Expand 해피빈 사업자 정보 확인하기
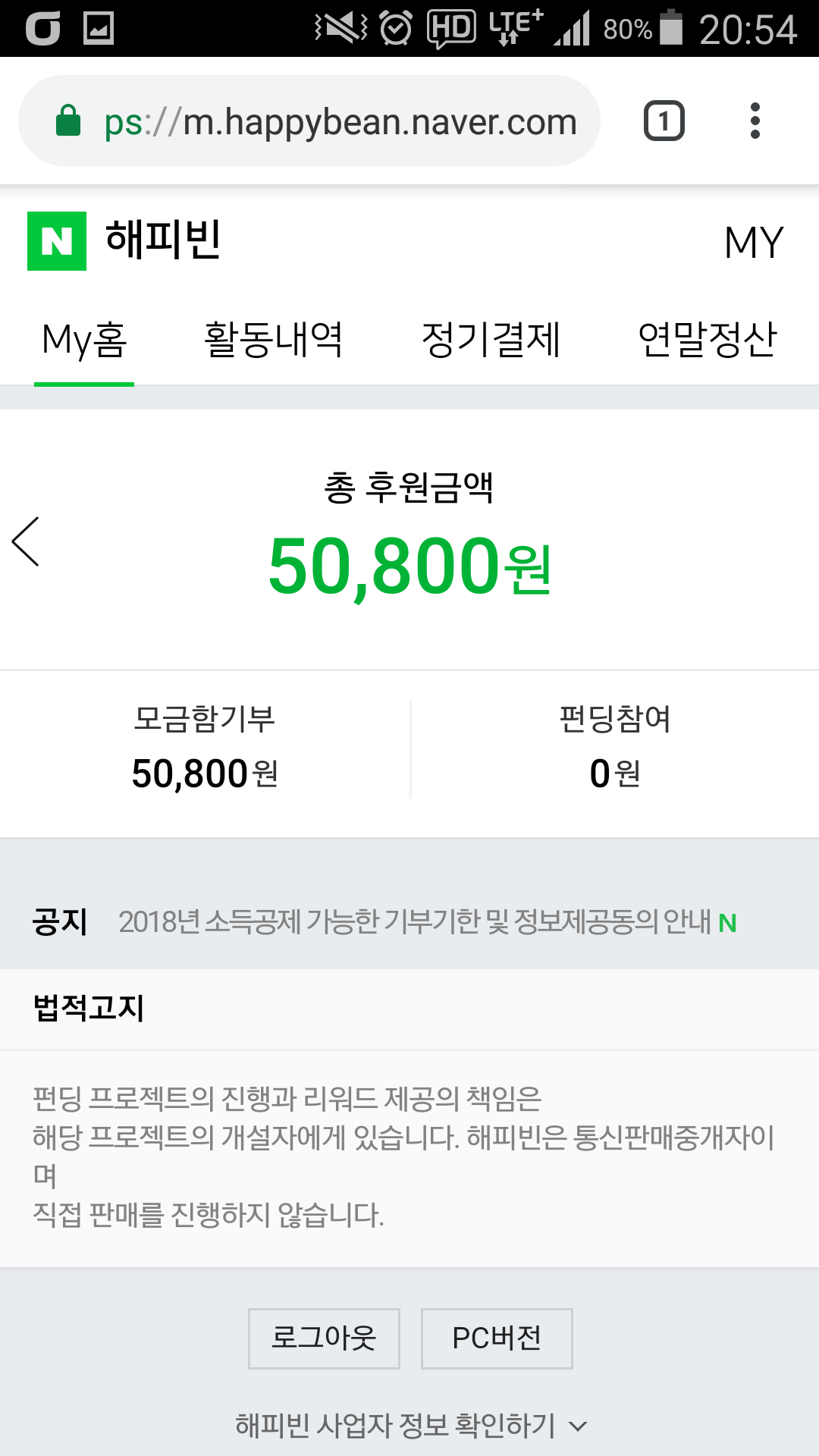Image resolution: width=819 pixels, height=1456 pixels. point(411,1426)
